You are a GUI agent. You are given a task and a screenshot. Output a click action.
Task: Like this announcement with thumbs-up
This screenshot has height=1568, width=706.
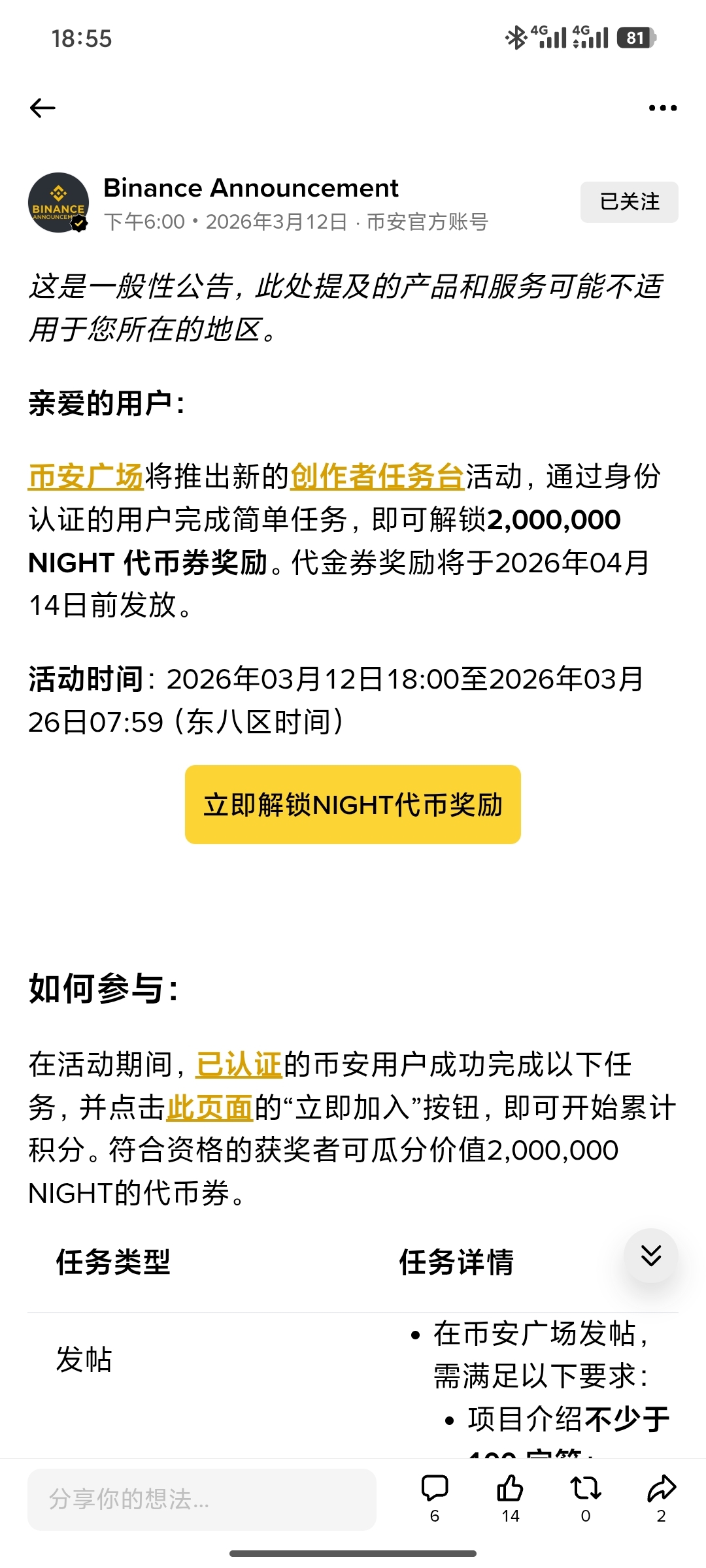pyautogui.click(x=510, y=1489)
